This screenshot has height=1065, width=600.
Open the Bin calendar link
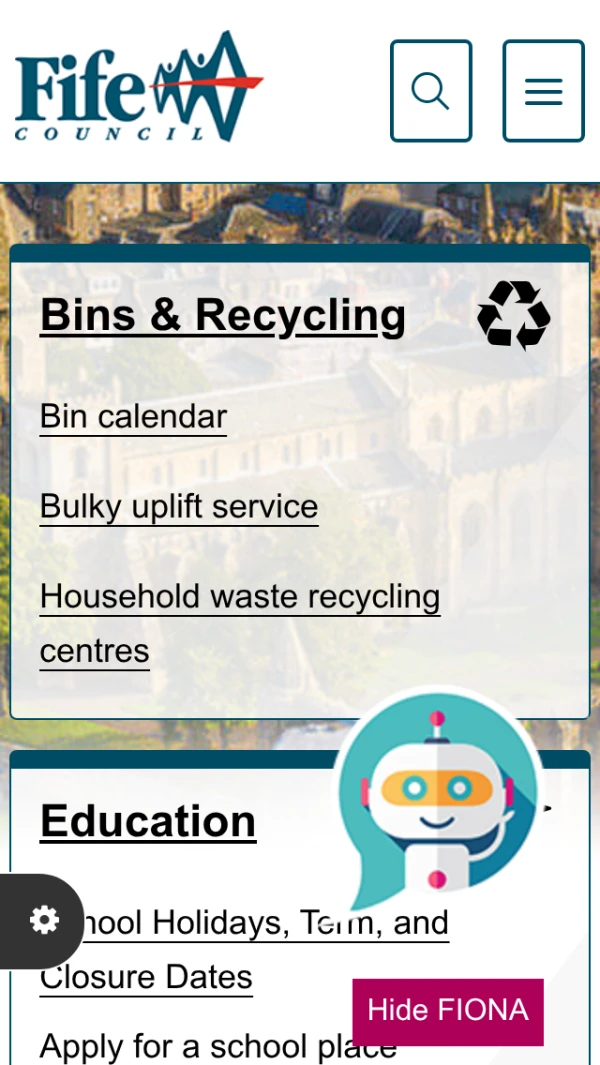tap(133, 416)
